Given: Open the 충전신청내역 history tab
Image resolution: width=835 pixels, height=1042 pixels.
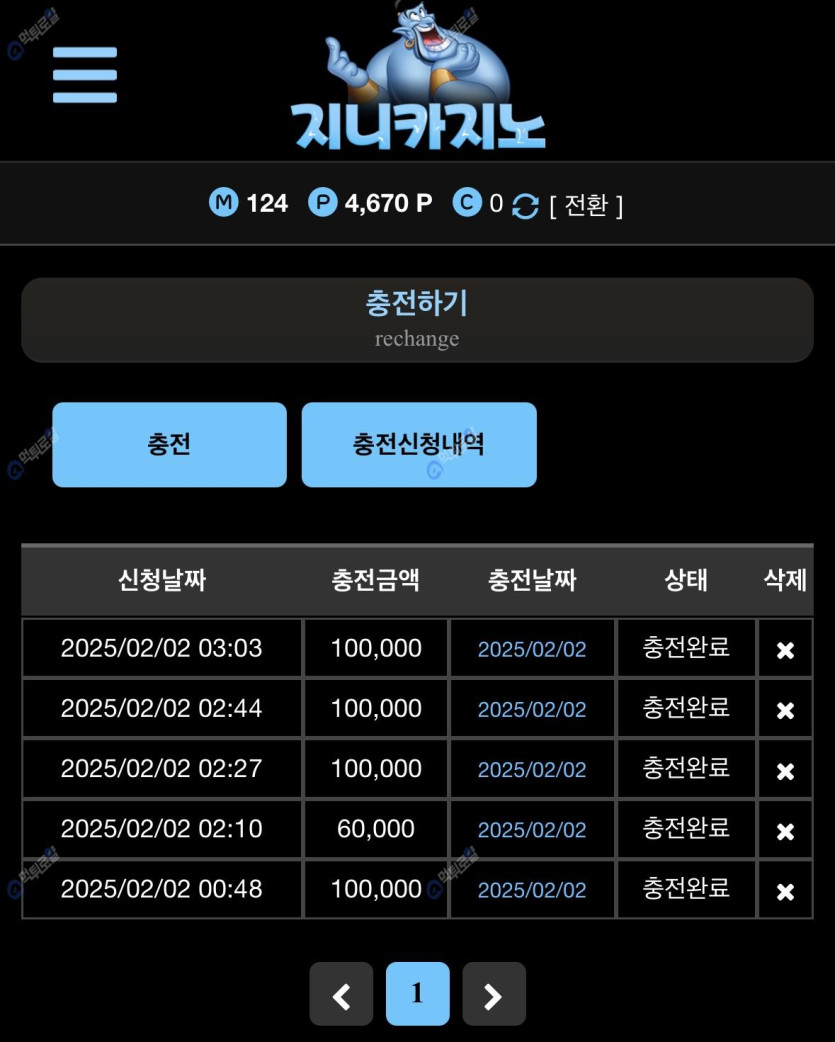Looking at the screenshot, I should pos(419,445).
